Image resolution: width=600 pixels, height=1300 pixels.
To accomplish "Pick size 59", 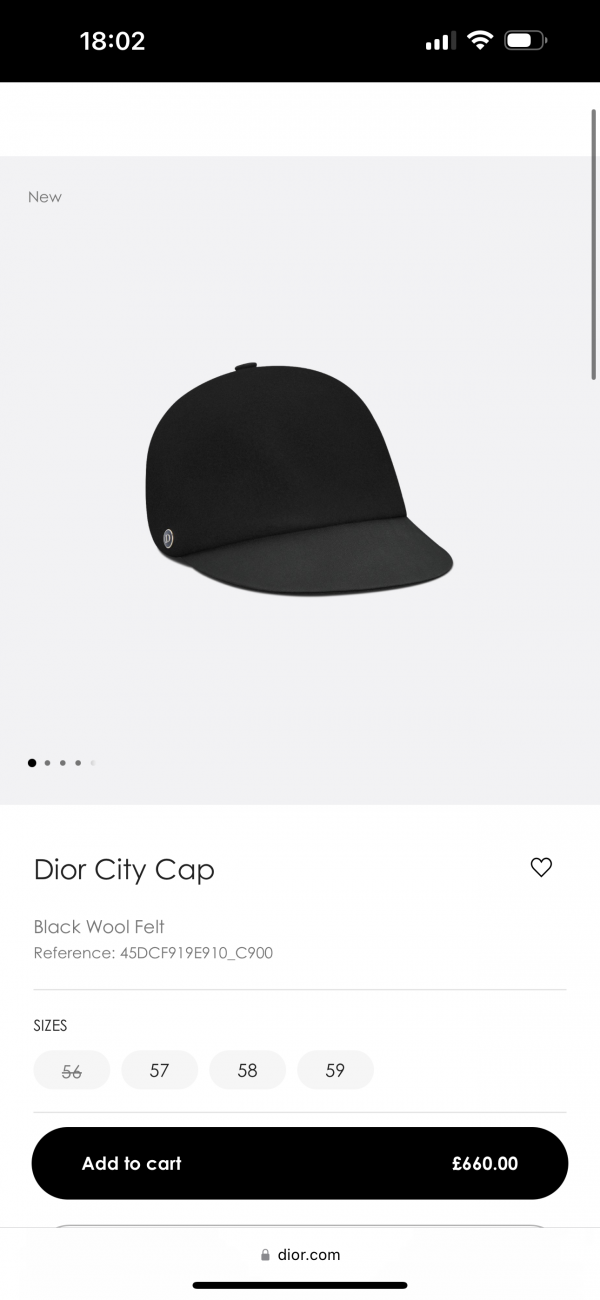I will coord(335,1070).
